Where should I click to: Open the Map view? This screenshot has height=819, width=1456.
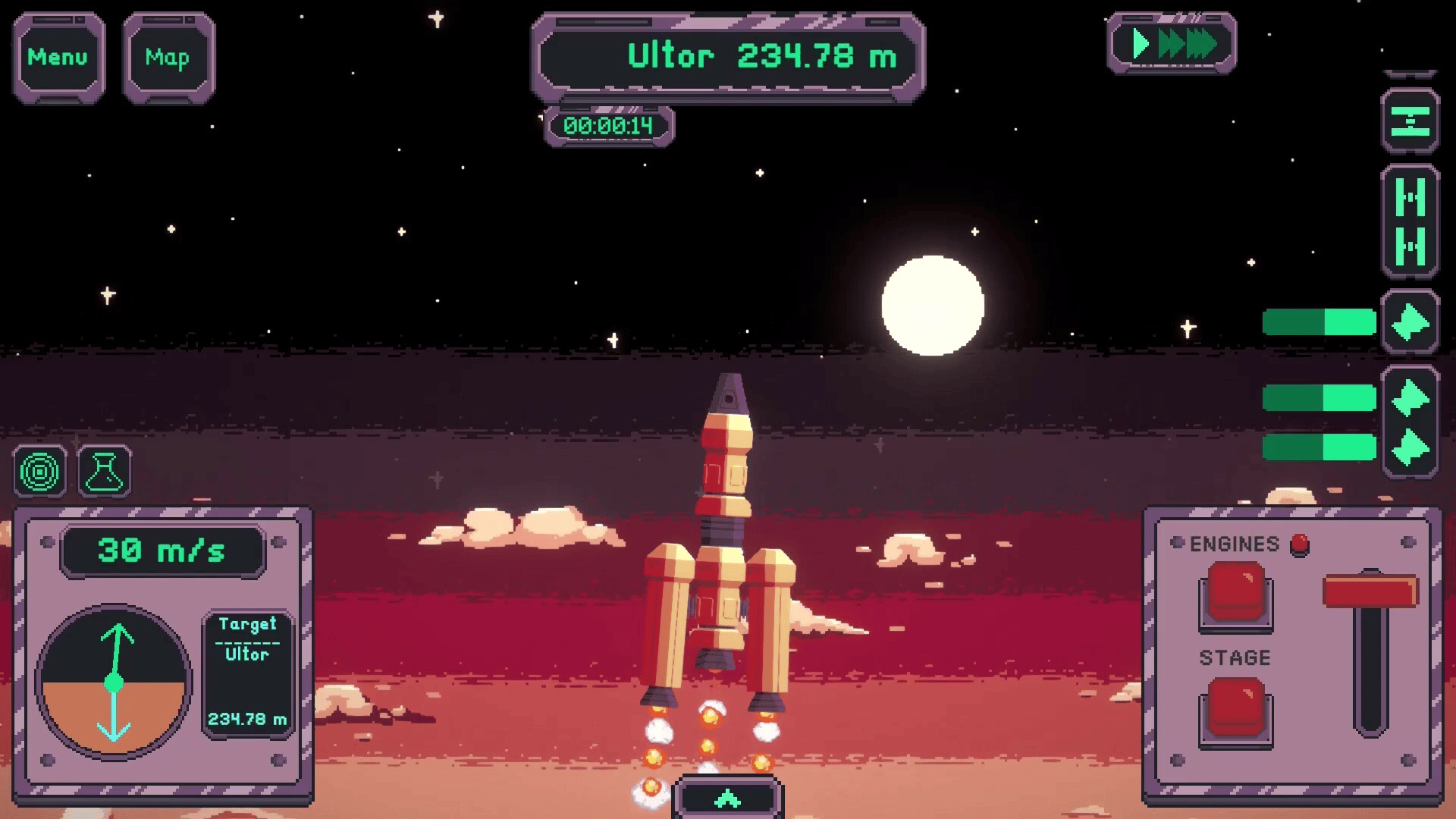[x=168, y=58]
